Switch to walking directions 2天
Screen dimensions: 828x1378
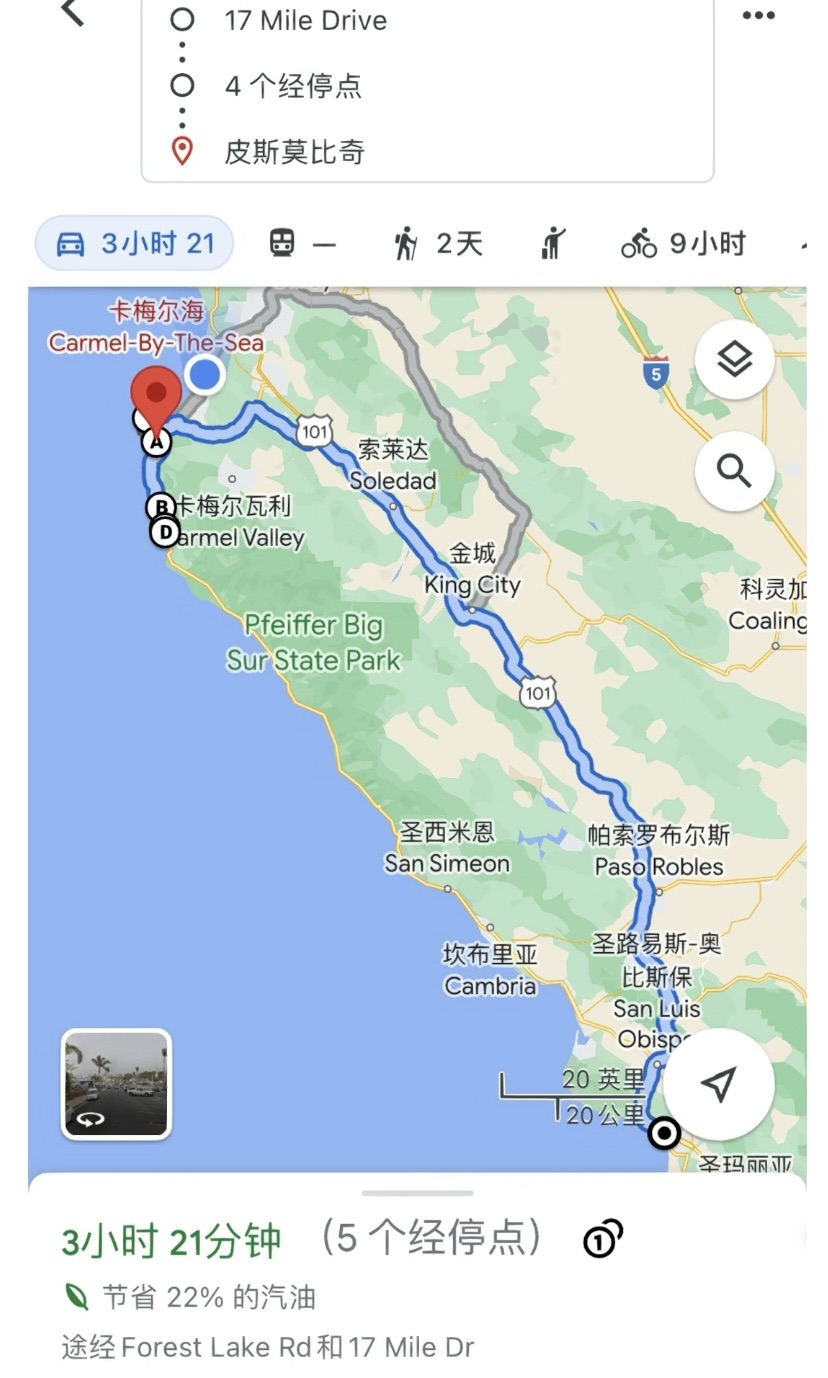click(438, 244)
